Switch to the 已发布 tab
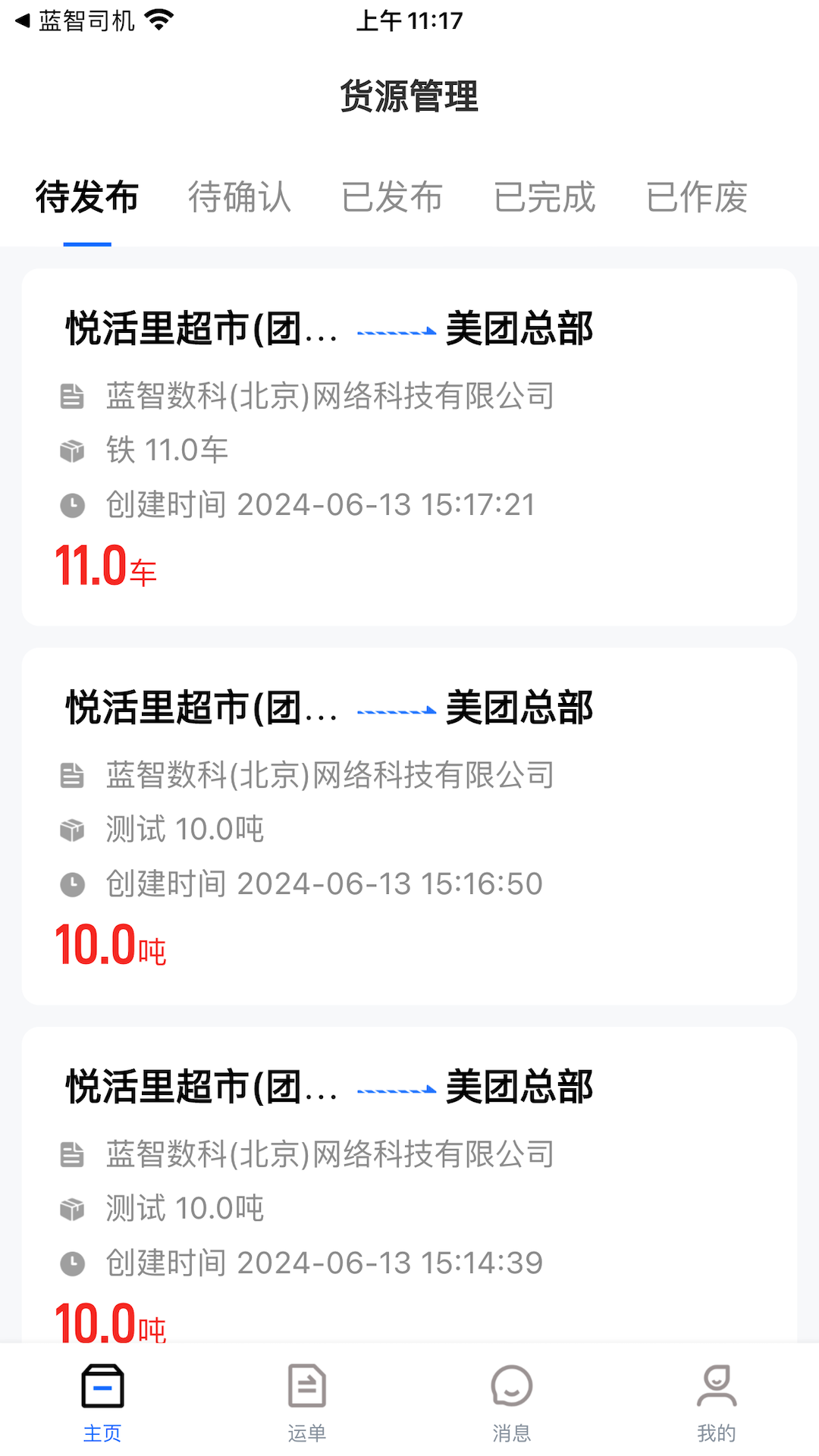The image size is (819, 1456). (393, 197)
